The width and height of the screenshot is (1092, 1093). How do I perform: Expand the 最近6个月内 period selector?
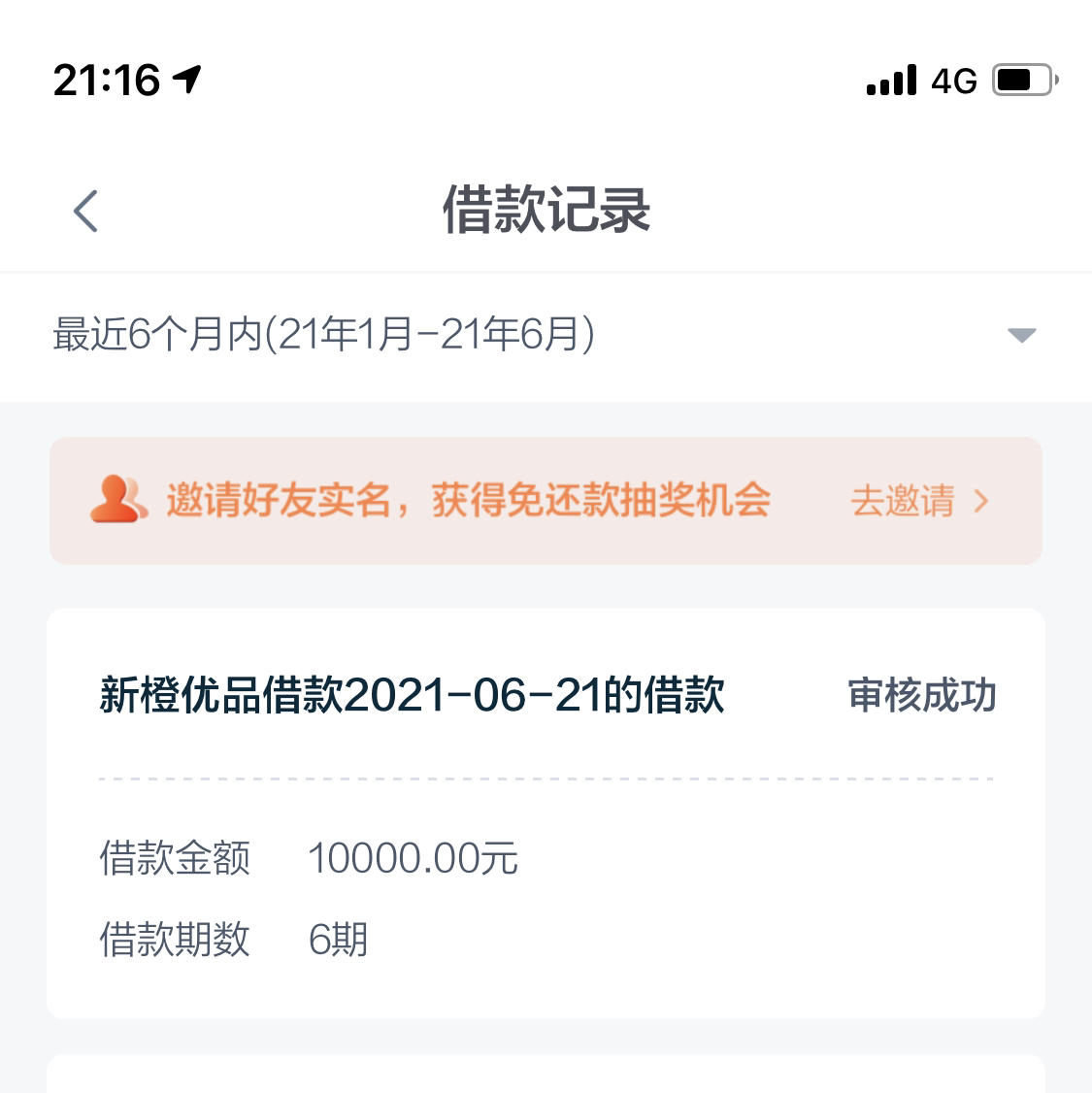coord(325,336)
